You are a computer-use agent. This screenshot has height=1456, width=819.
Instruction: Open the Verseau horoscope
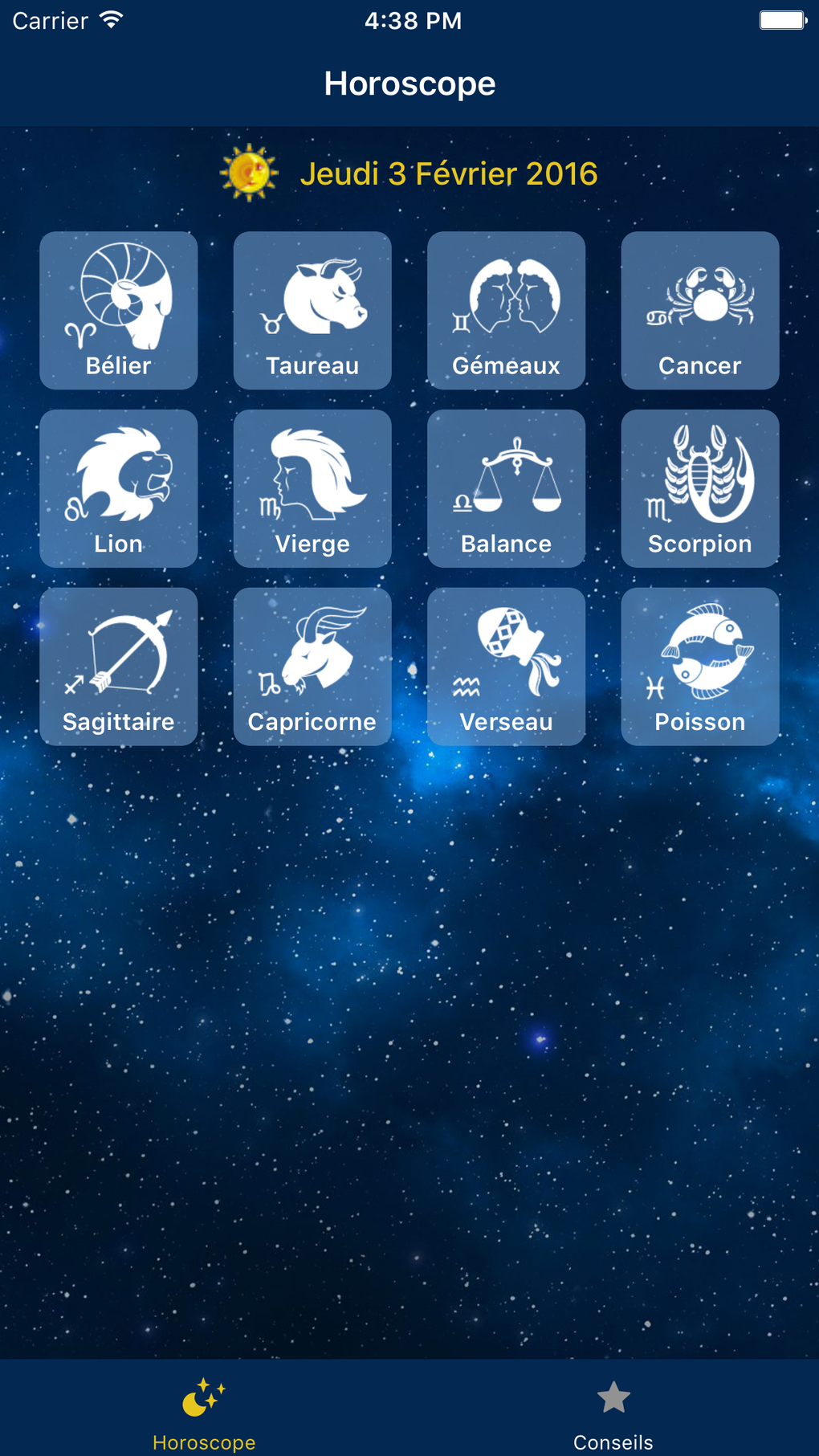tap(506, 667)
